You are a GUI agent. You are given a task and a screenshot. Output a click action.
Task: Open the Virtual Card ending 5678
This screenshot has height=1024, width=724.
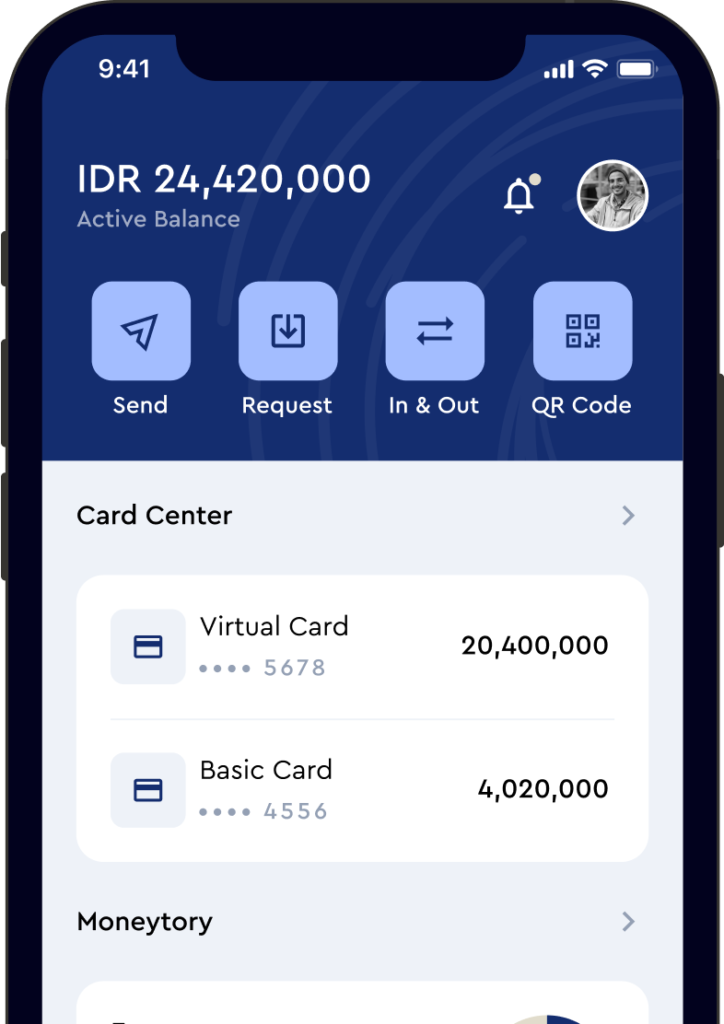[362, 646]
